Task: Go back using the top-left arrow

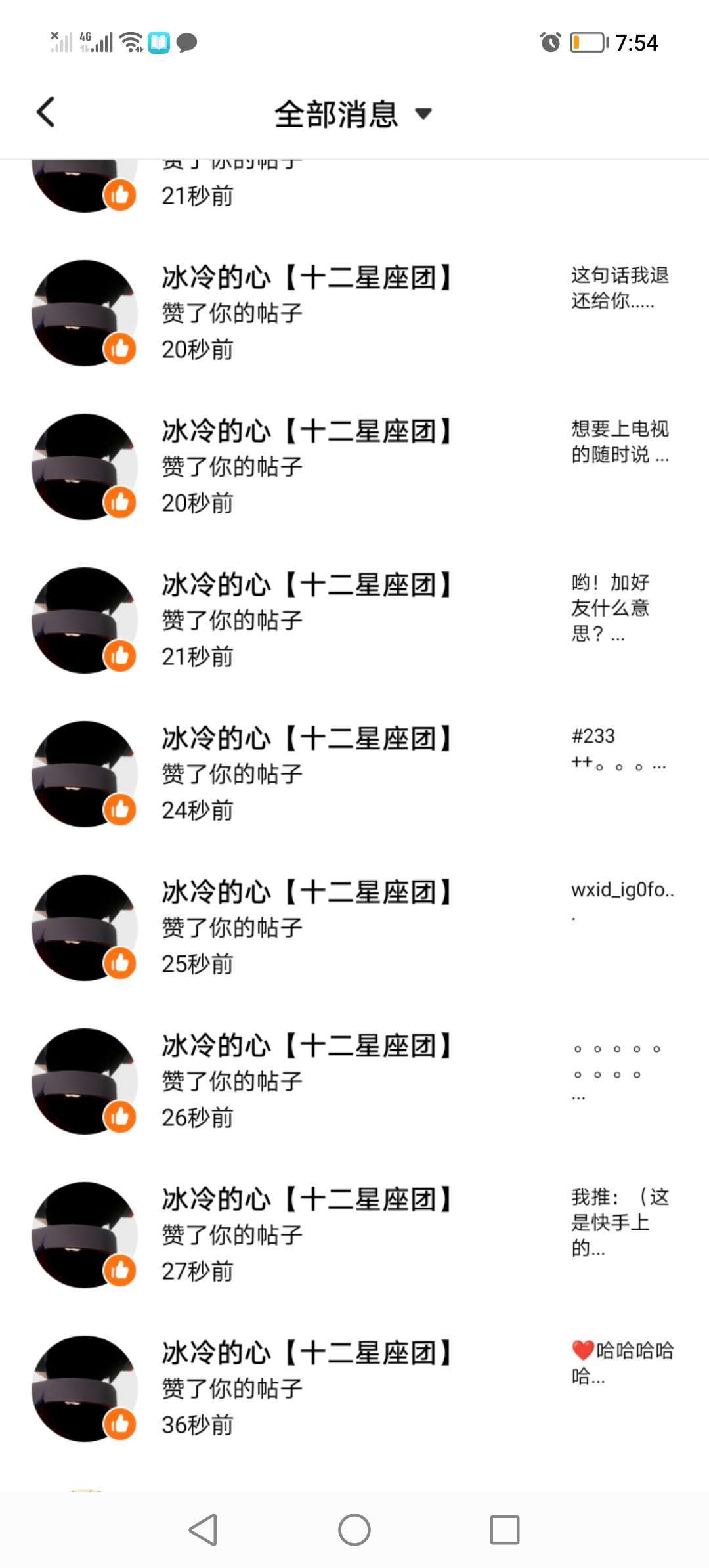Action: click(46, 112)
